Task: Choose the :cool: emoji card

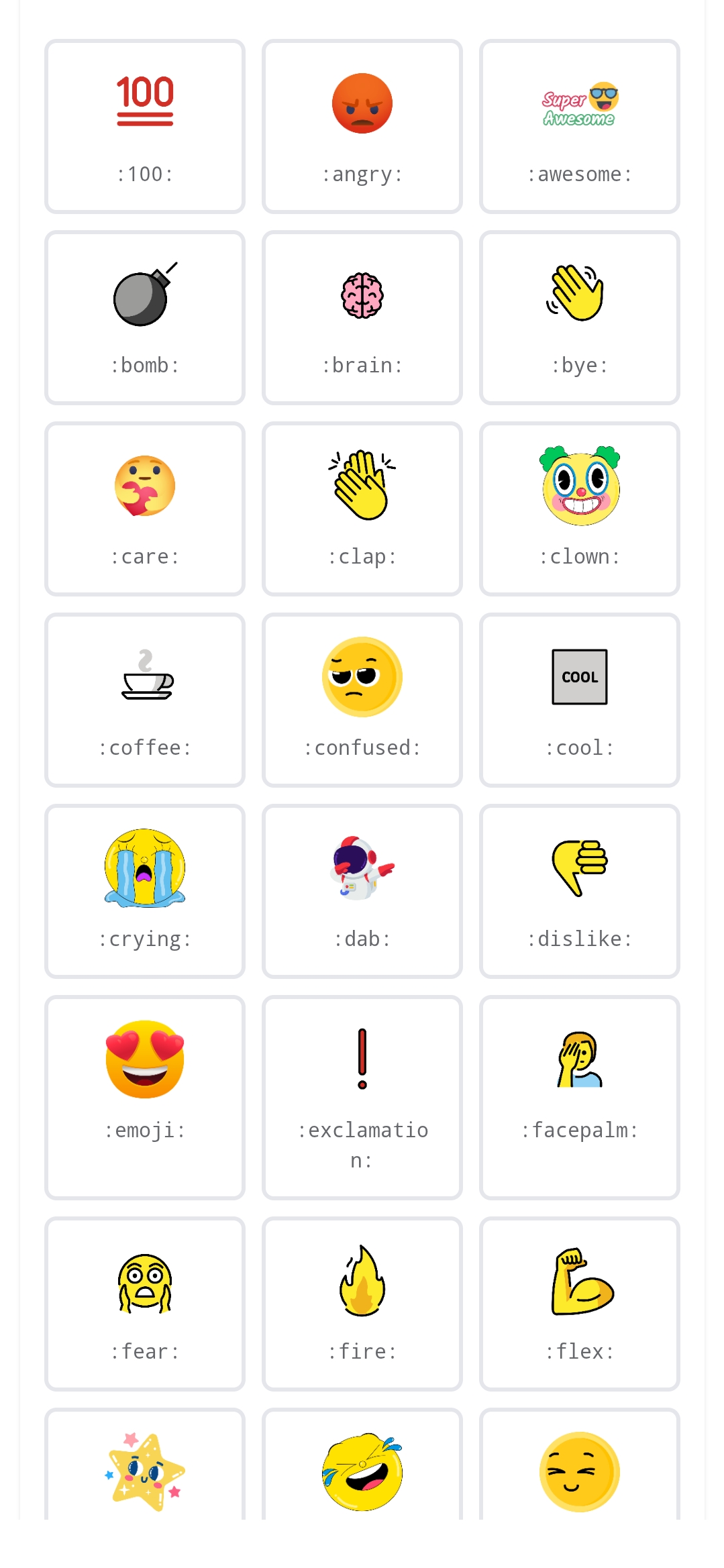Action: (580, 700)
